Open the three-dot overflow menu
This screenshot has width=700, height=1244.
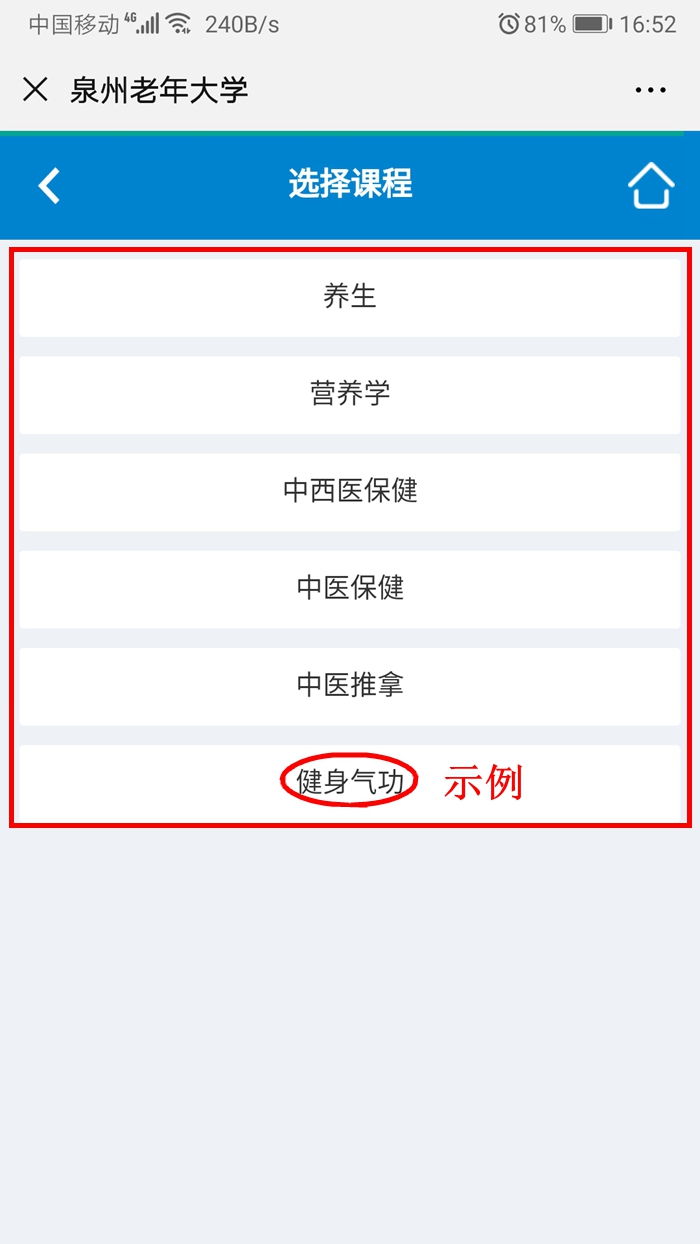tap(650, 90)
